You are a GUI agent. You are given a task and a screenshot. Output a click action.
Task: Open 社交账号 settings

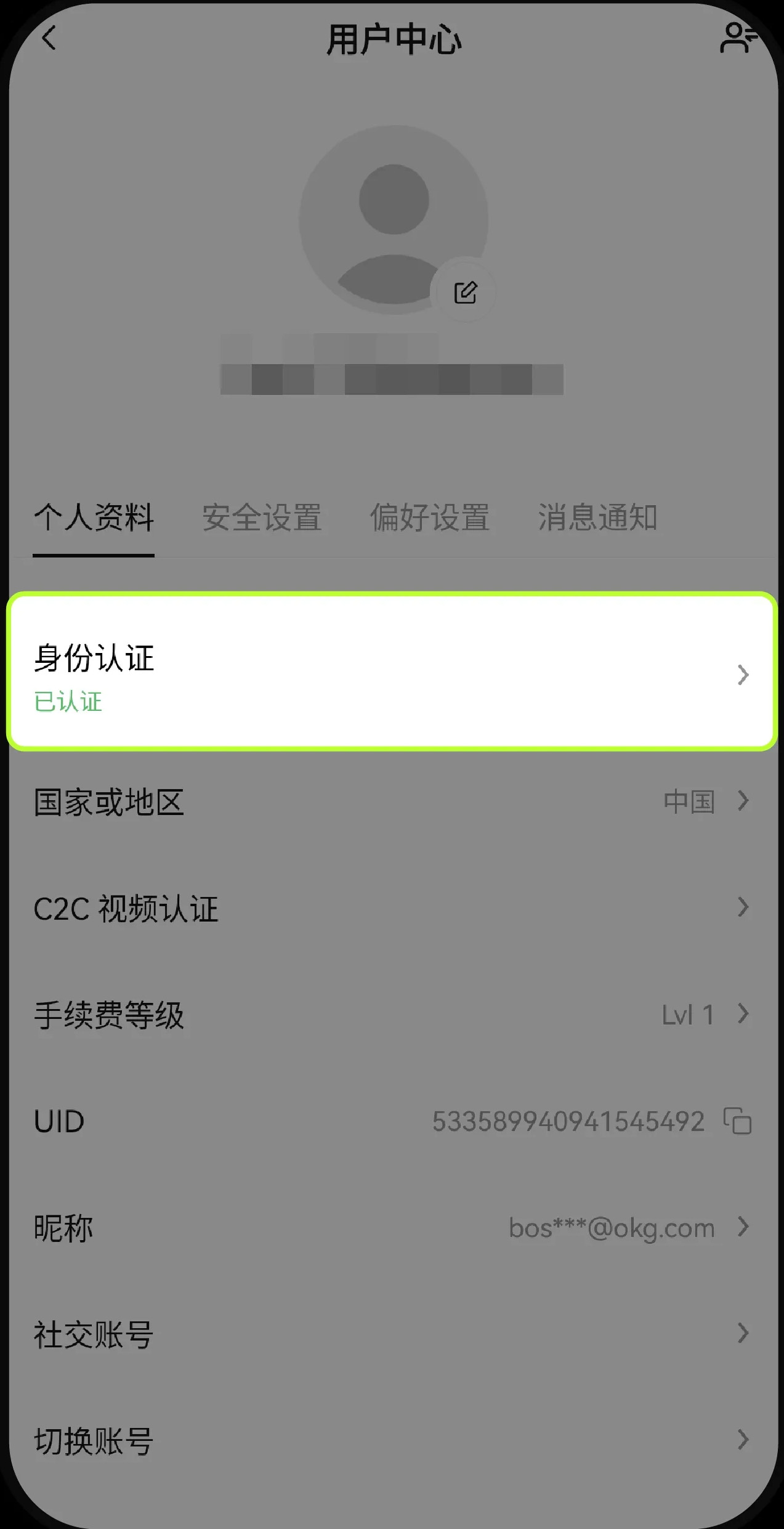392,1334
